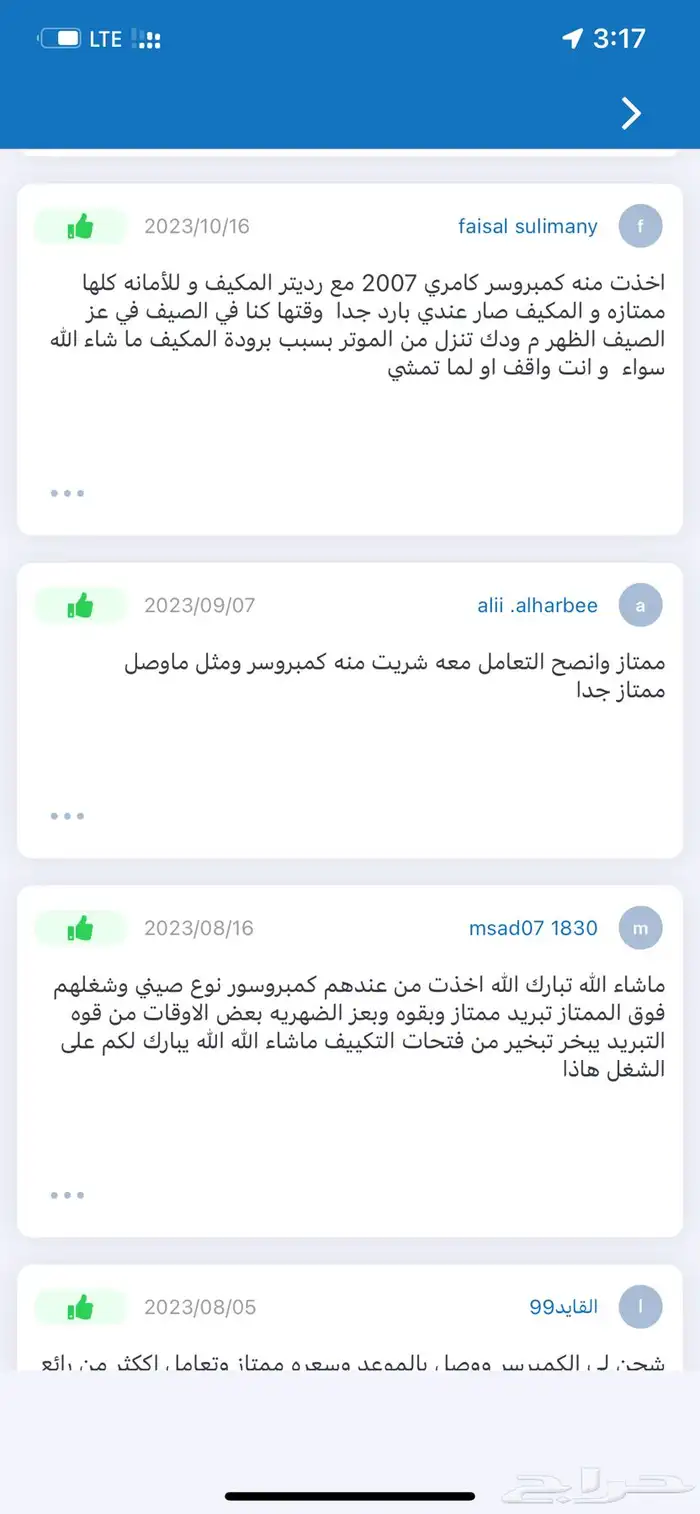Tap faisal sulimany's avatar
This screenshot has height=1514, width=700.
click(x=641, y=226)
